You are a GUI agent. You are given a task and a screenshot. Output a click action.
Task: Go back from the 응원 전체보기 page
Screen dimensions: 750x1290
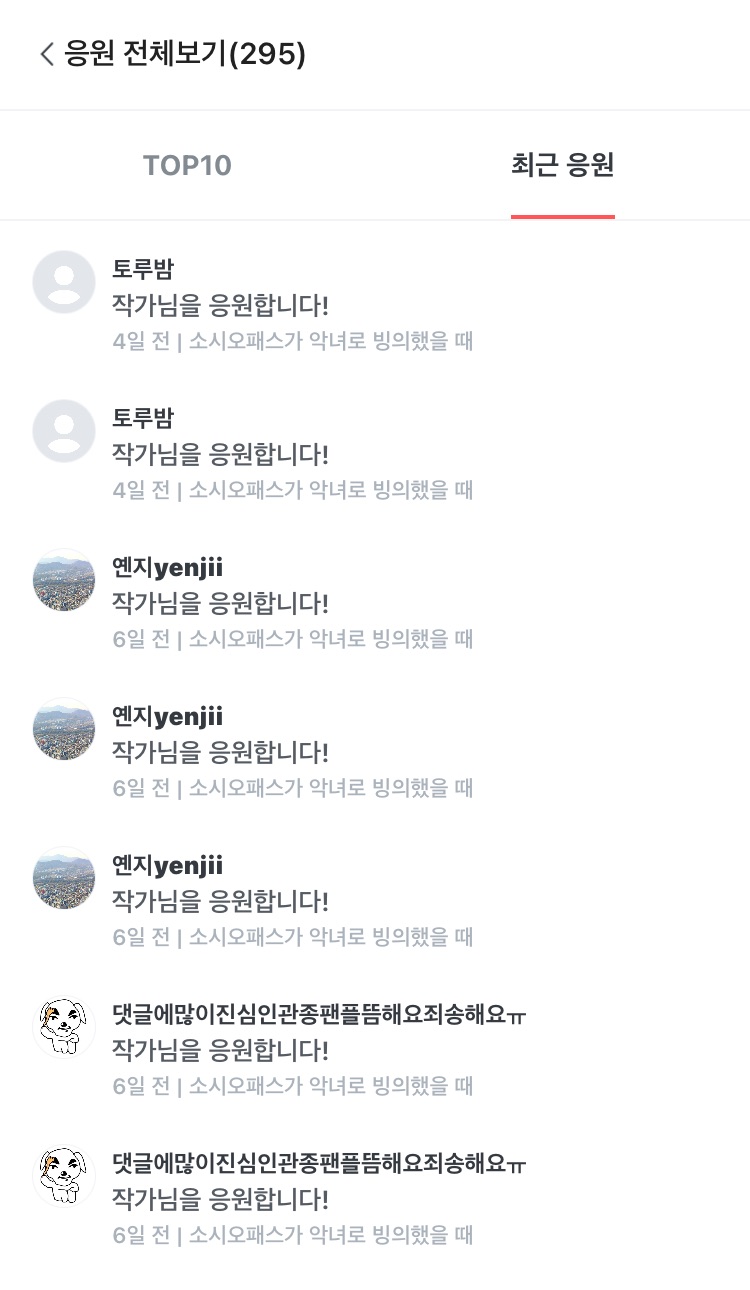(x=46, y=54)
